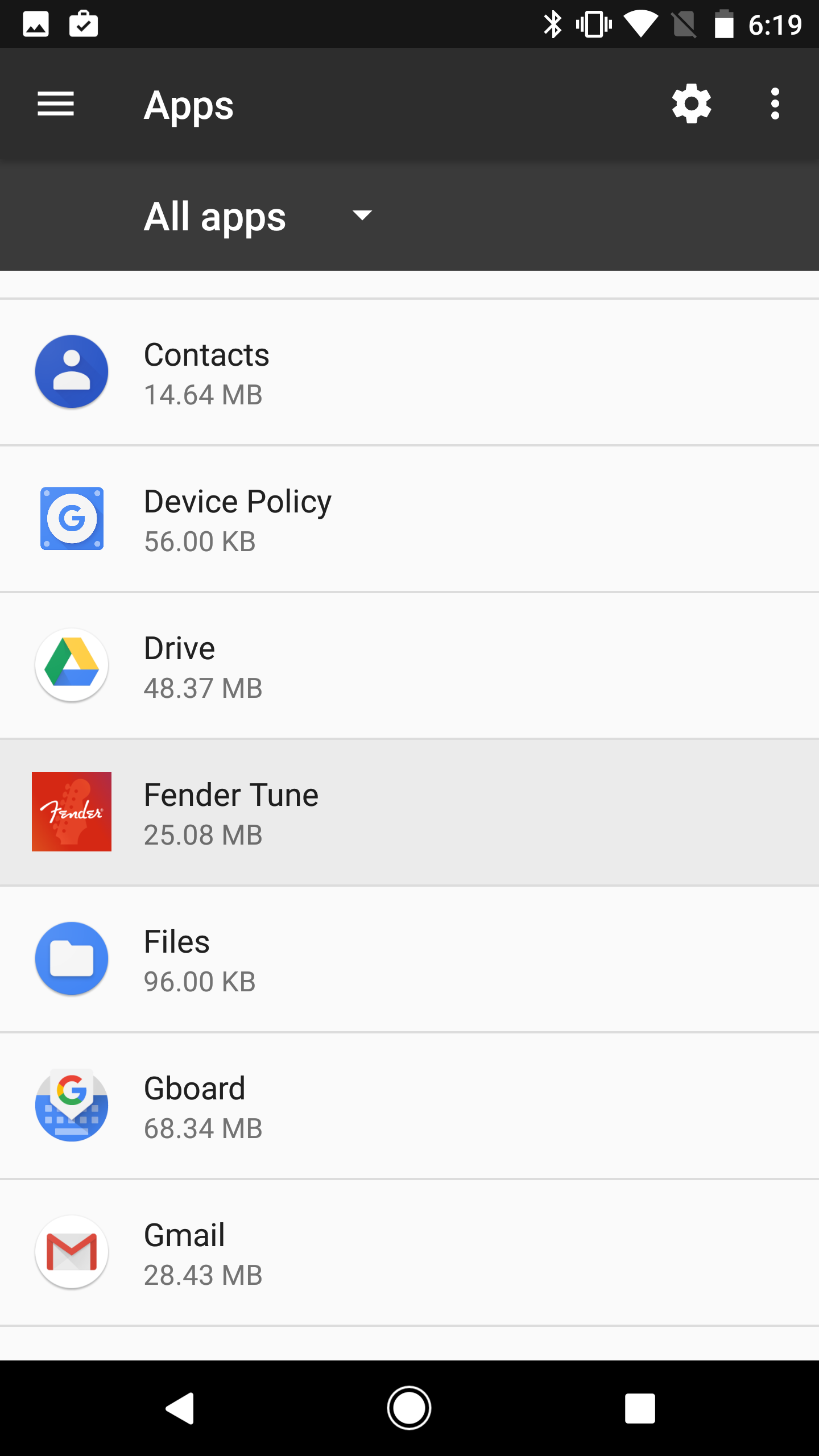View Drive app details
The image size is (819, 1456).
[x=409, y=666]
